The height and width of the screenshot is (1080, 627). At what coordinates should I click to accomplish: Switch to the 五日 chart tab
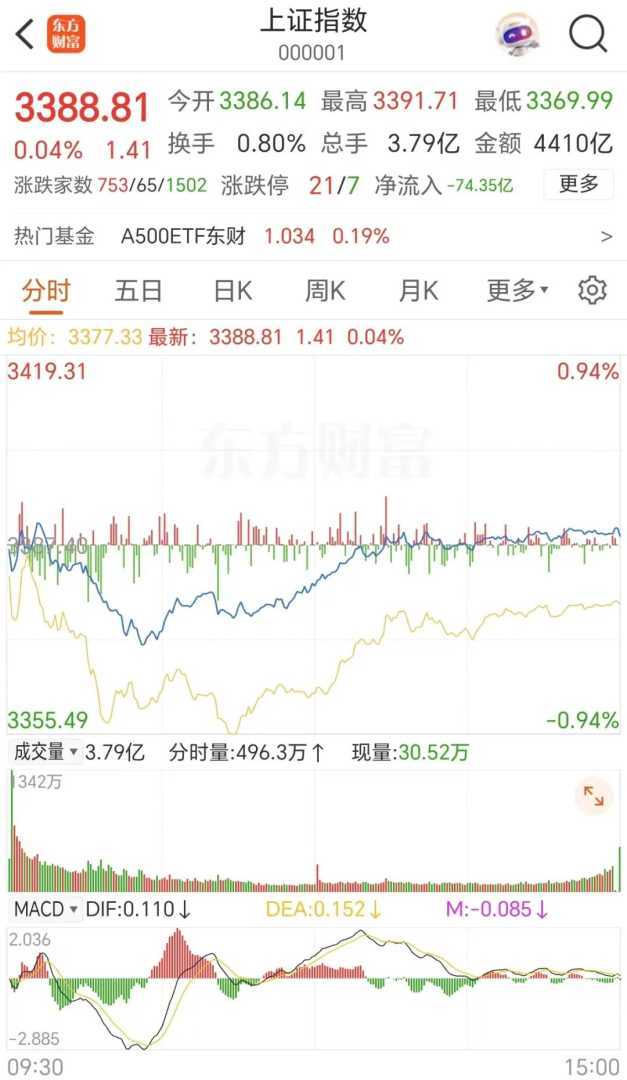[x=138, y=291]
